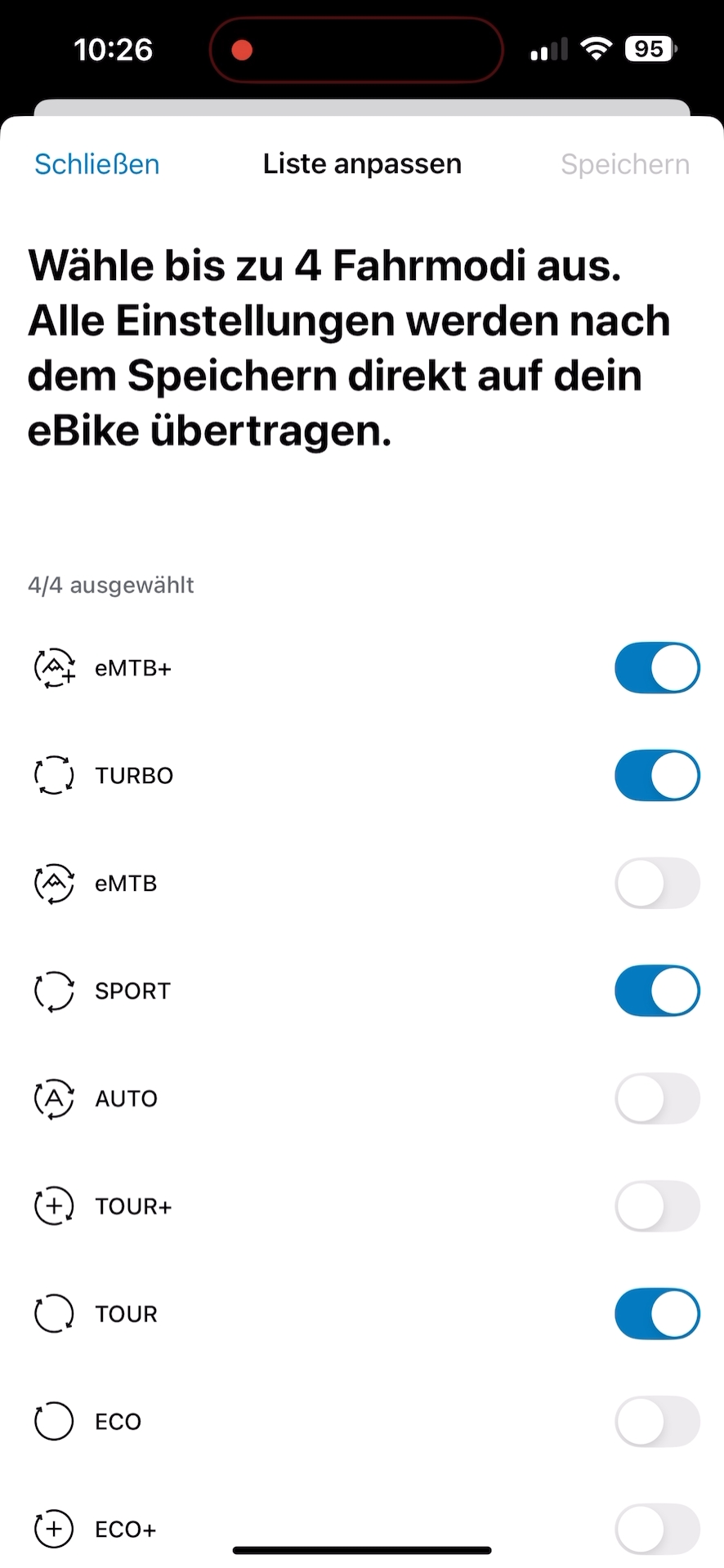Screen dimensions: 724x1568
Task: Toggle the ECO+ mode on
Action: tap(656, 1529)
